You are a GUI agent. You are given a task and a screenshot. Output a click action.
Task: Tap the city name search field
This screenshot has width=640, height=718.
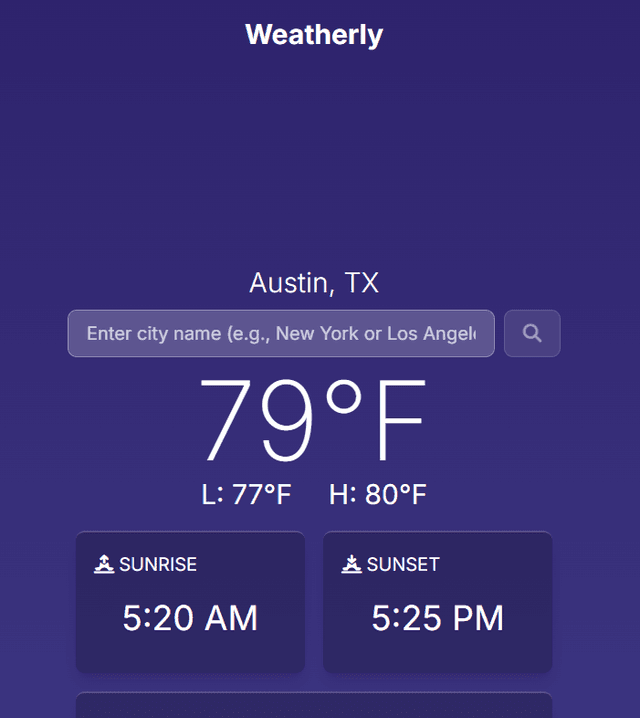click(281, 334)
